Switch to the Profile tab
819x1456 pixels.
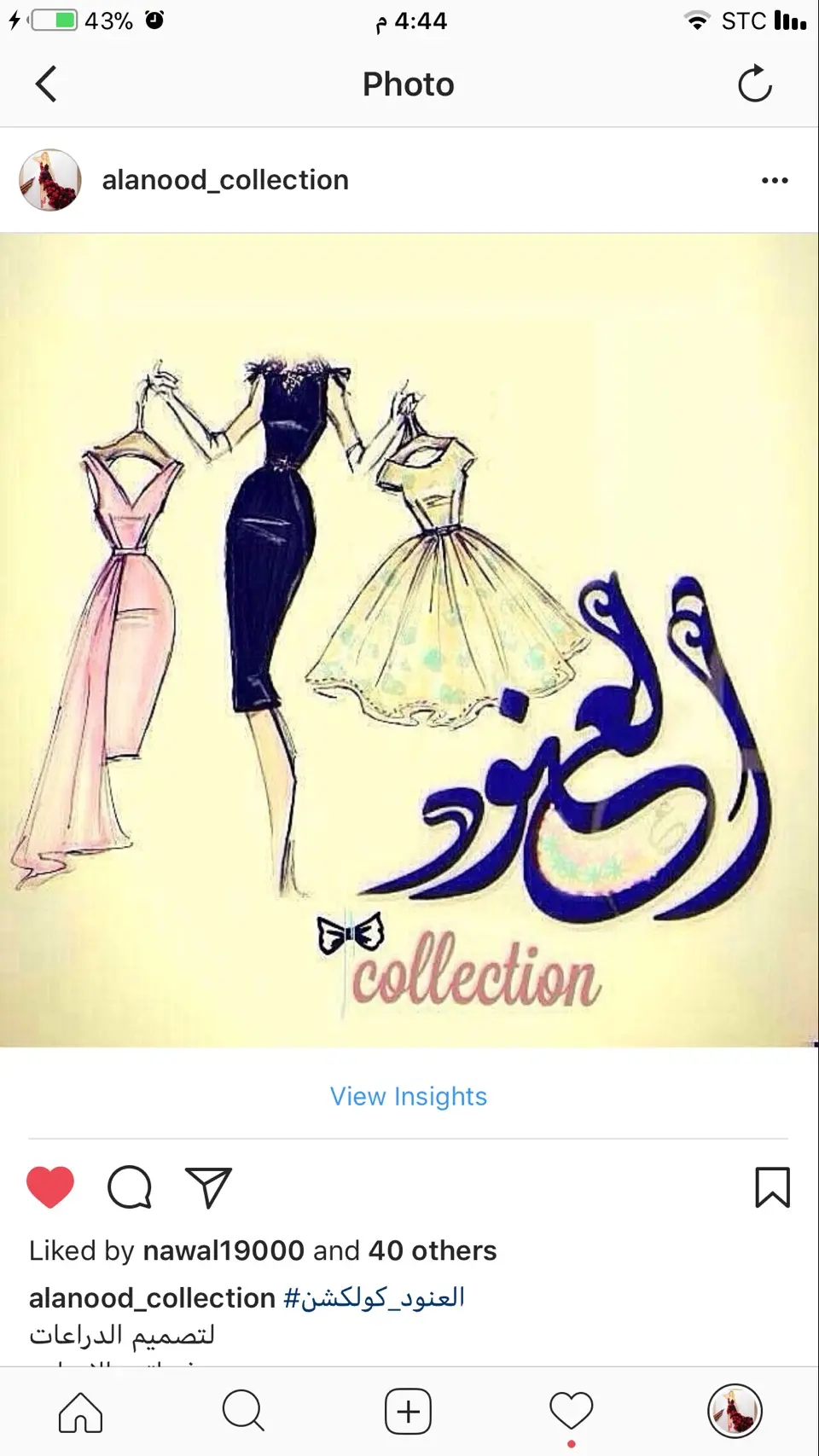(x=735, y=1412)
